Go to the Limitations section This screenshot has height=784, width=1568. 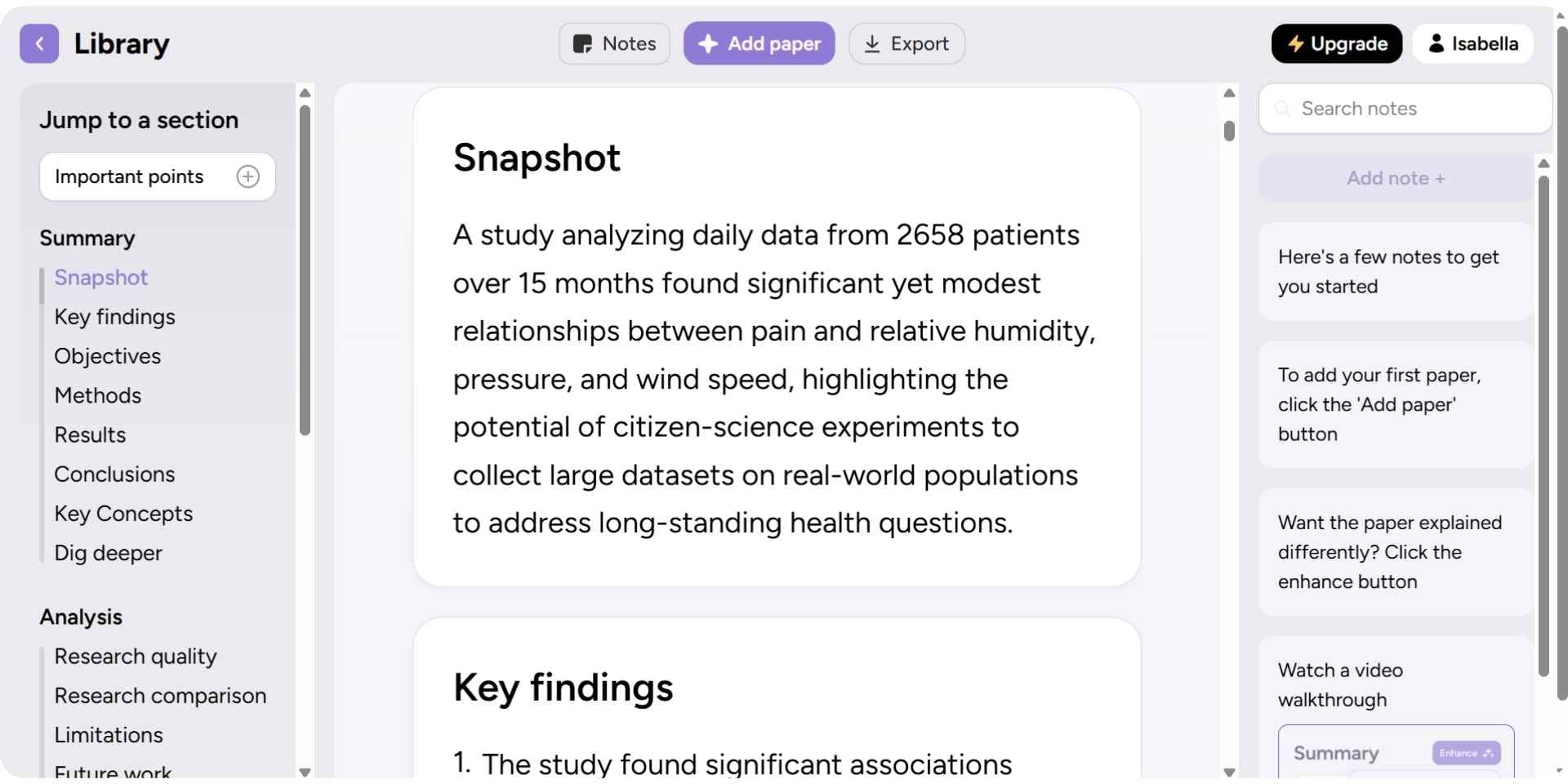(109, 735)
